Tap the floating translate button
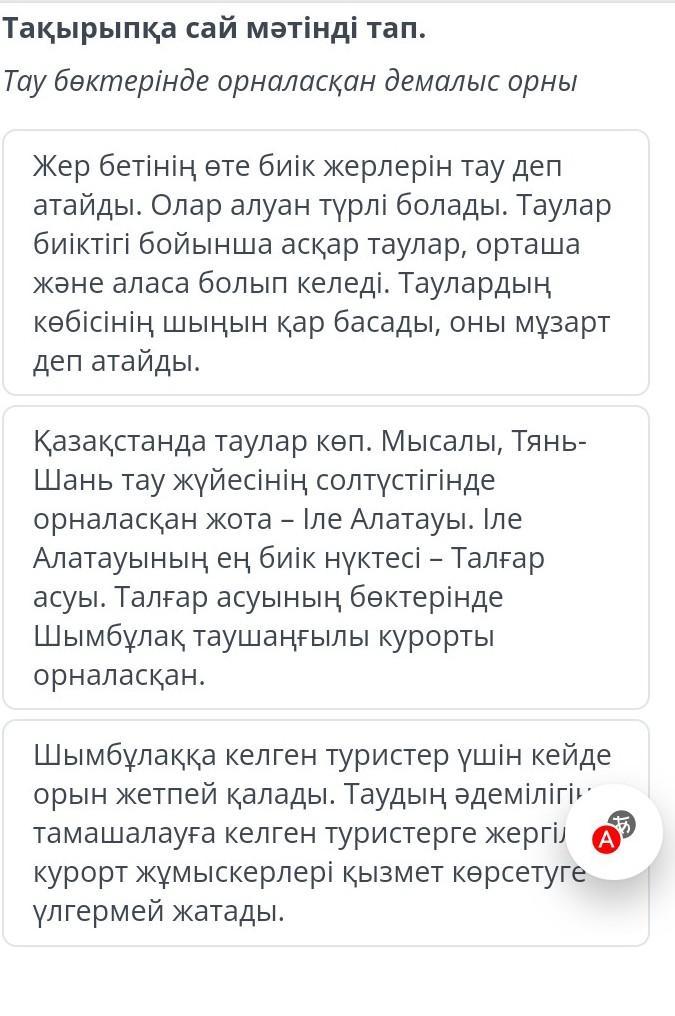Viewport: 675px width, 1016px height. (x=614, y=832)
